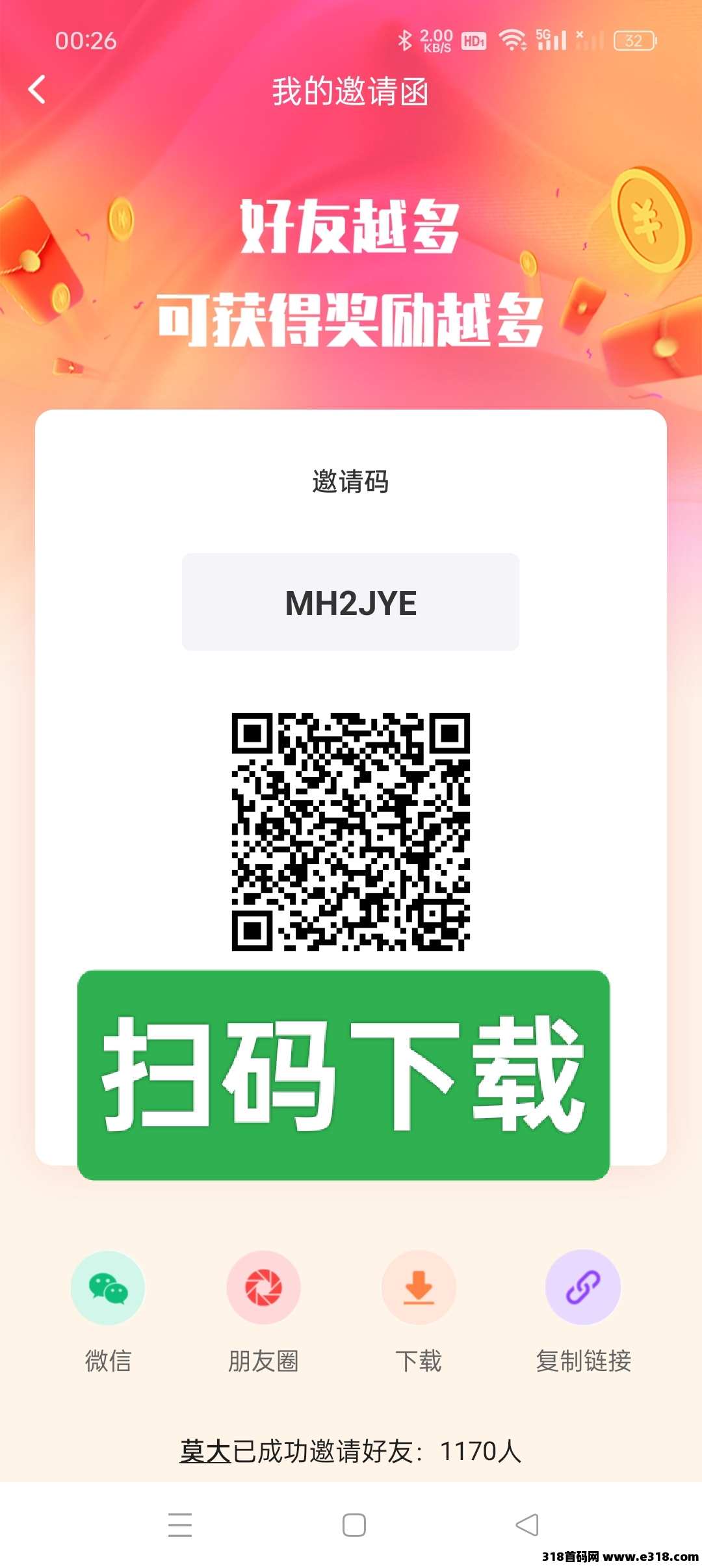Copy the invite link with 复制链接
Image resolution: width=702 pixels, height=1568 pixels.
click(583, 1288)
